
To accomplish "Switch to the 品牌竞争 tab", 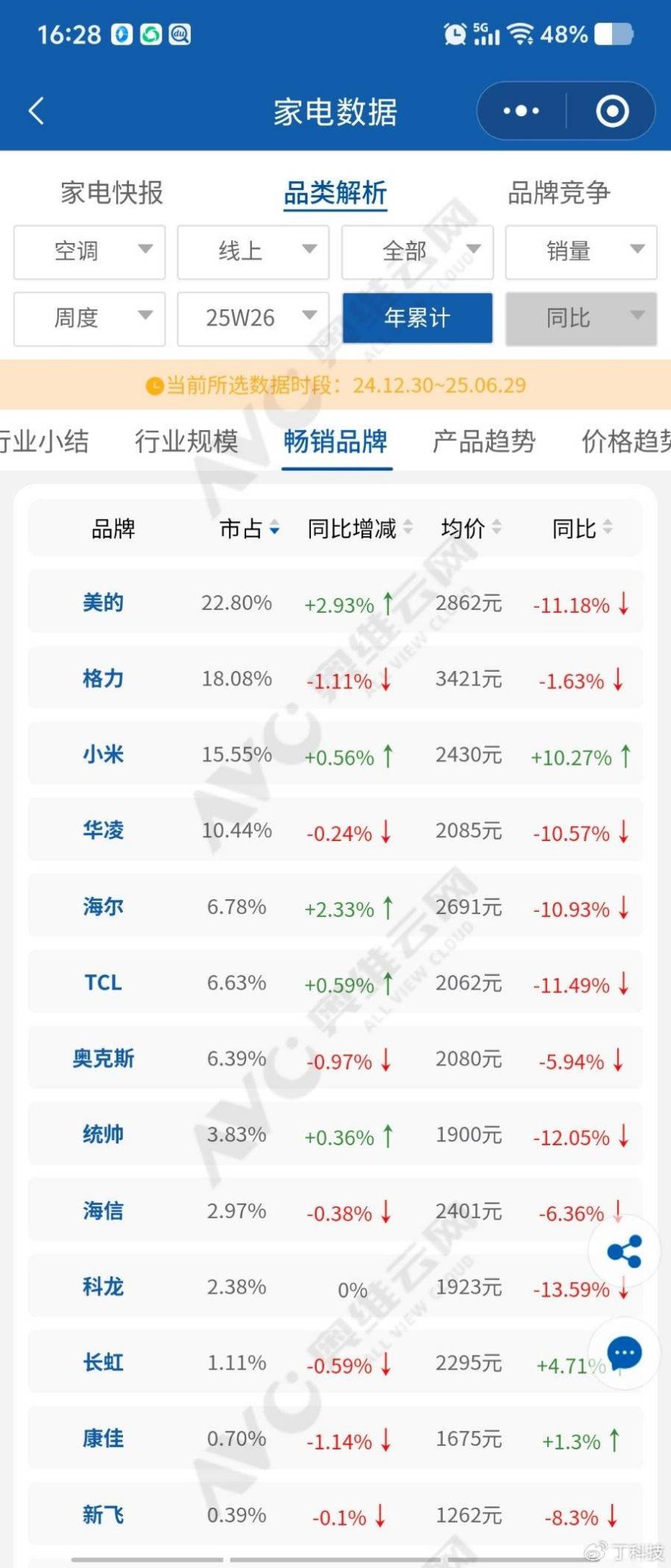I will 558,193.
